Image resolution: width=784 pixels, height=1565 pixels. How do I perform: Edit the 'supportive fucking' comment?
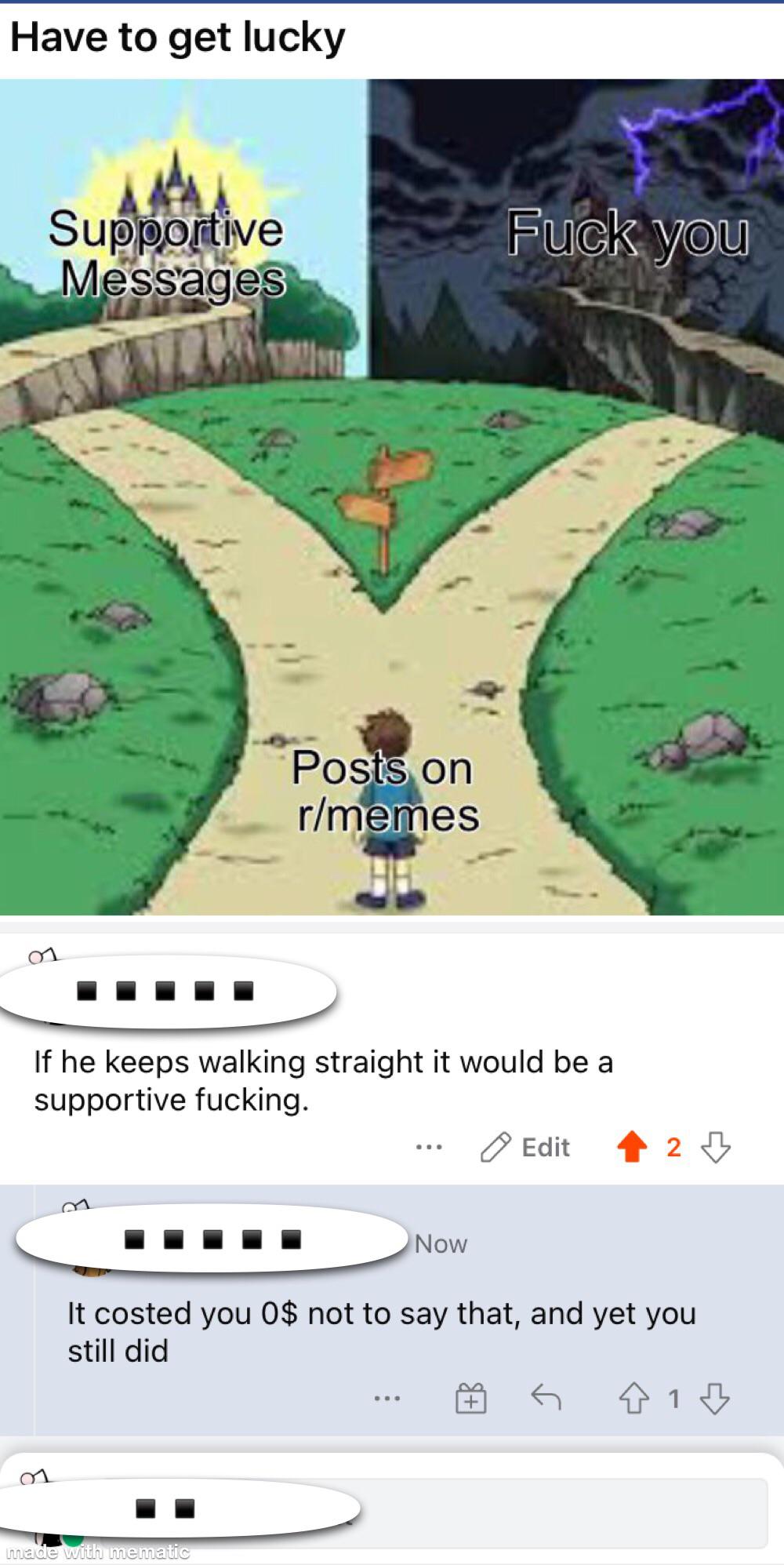[525, 1148]
